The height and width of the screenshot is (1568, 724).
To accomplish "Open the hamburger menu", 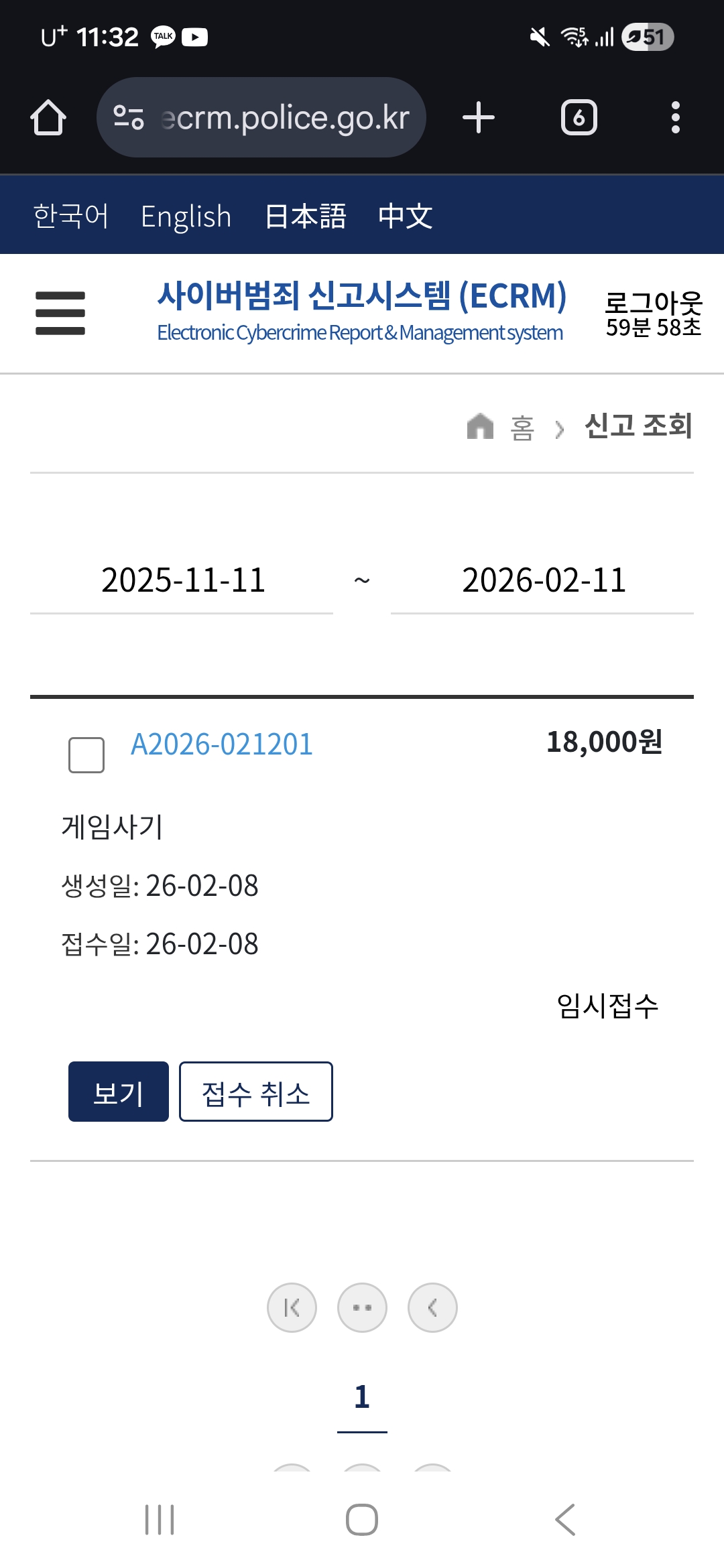I will 60,313.
